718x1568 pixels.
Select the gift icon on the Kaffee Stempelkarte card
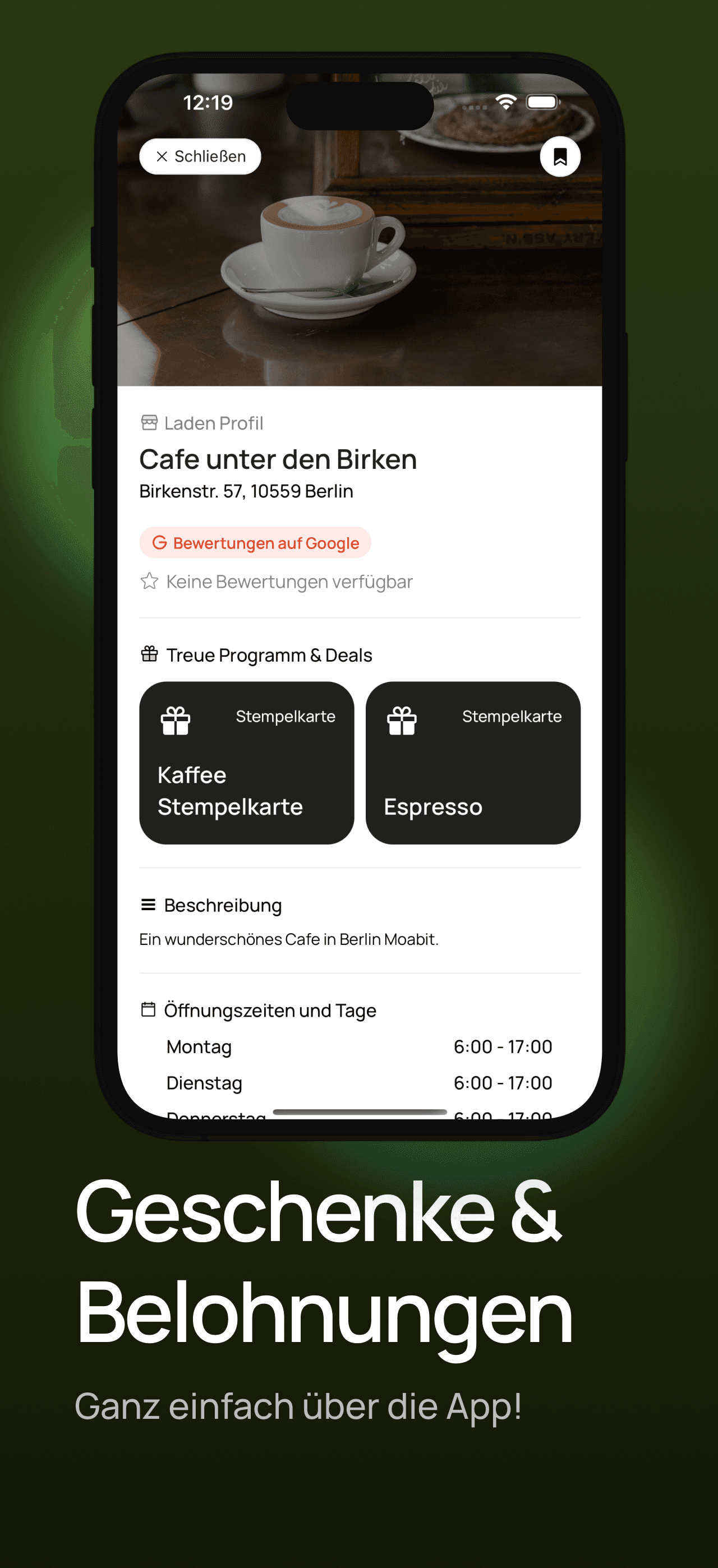pos(176,721)
